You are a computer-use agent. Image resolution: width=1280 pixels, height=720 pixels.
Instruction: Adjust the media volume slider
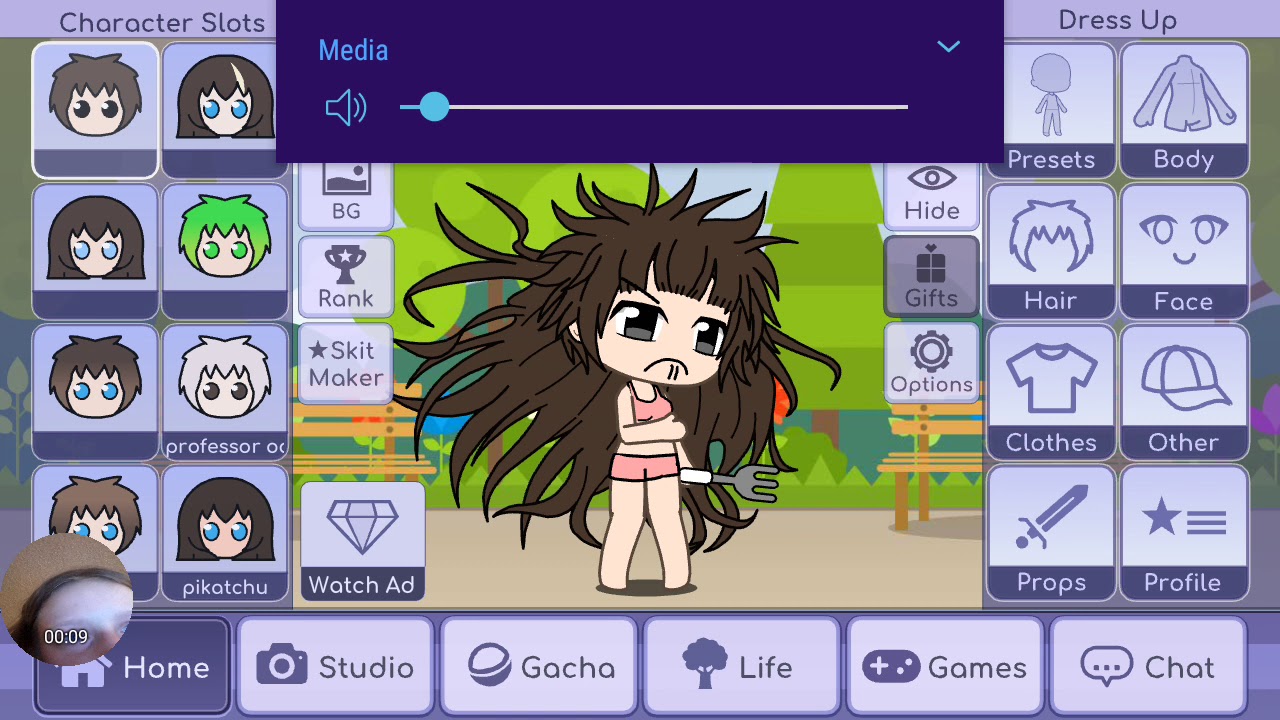tap(434, 107)
